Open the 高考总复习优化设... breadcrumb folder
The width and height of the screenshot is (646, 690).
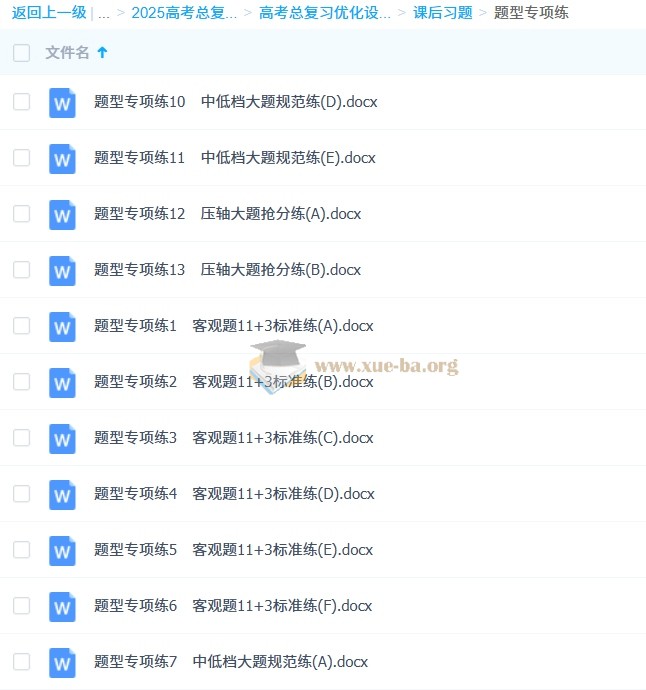(x=325, y=13)
